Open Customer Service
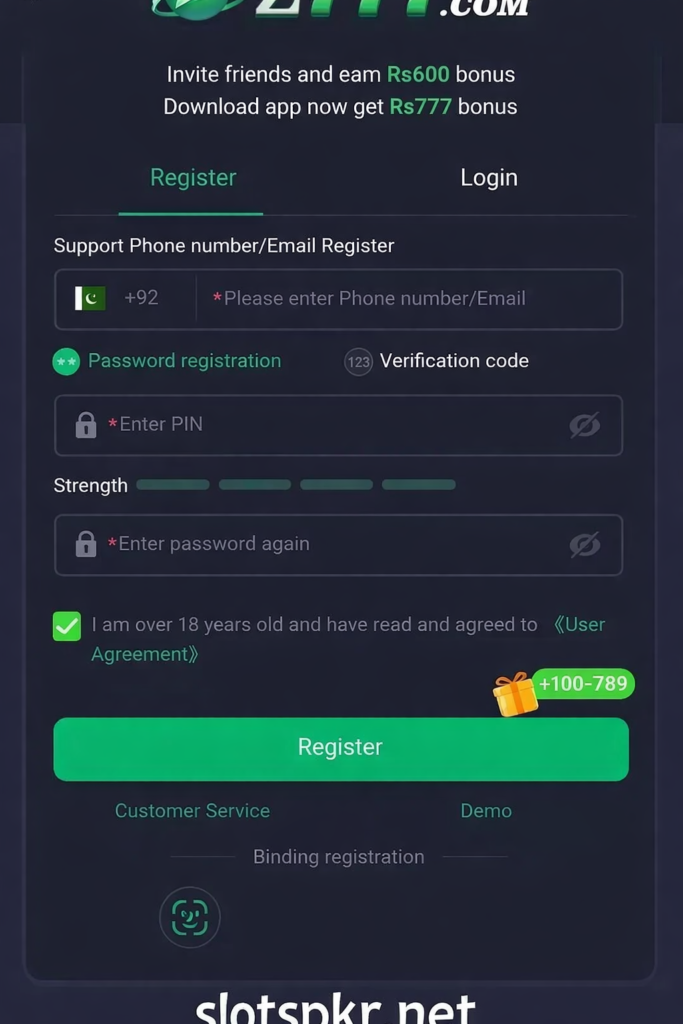The image size is (683, 1024). point(192,811)
